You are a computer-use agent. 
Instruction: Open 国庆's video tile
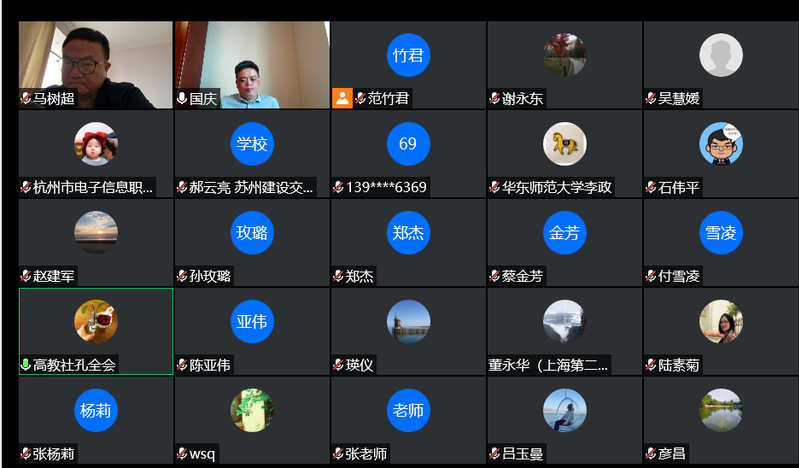[252, 64]
